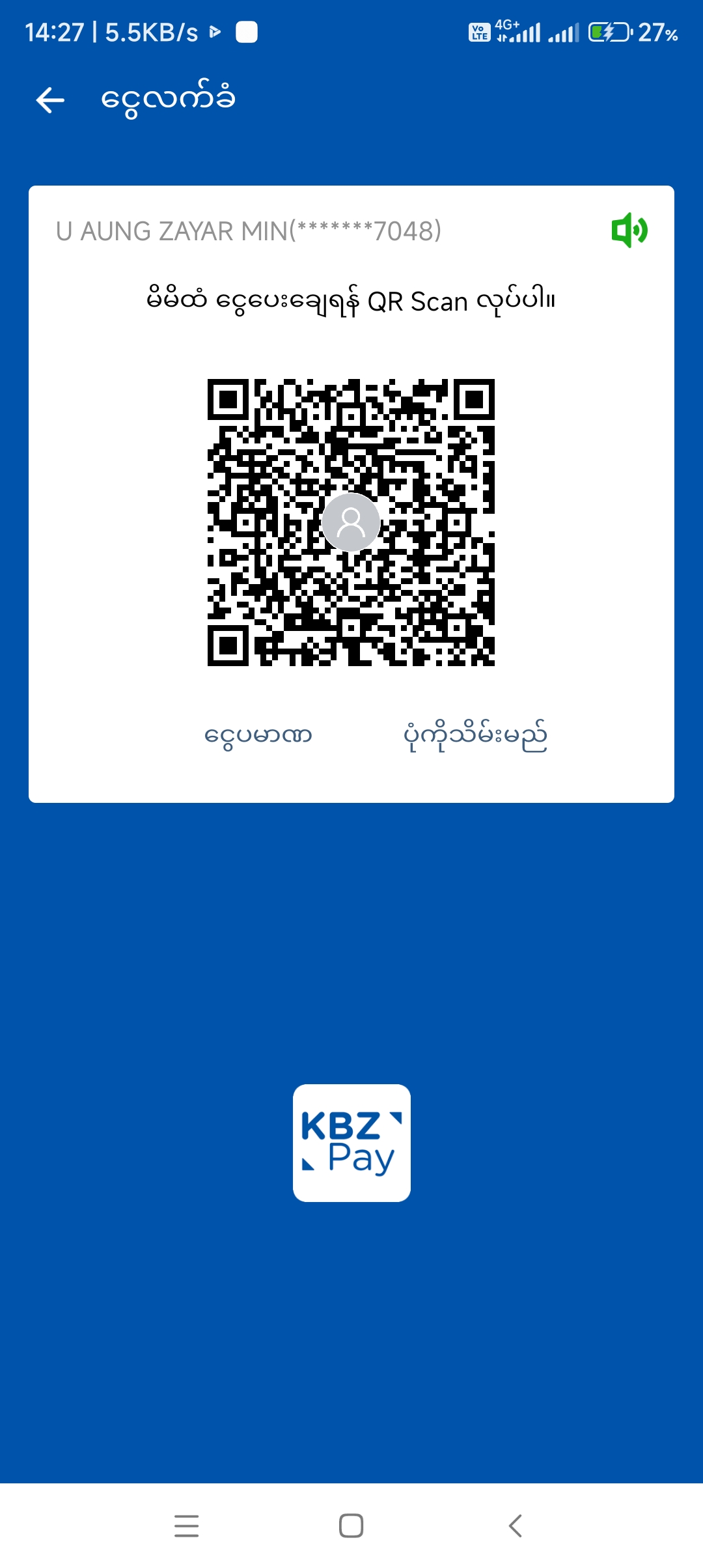Go to the home screen

pyautogui.click(x=351, y=1526)
